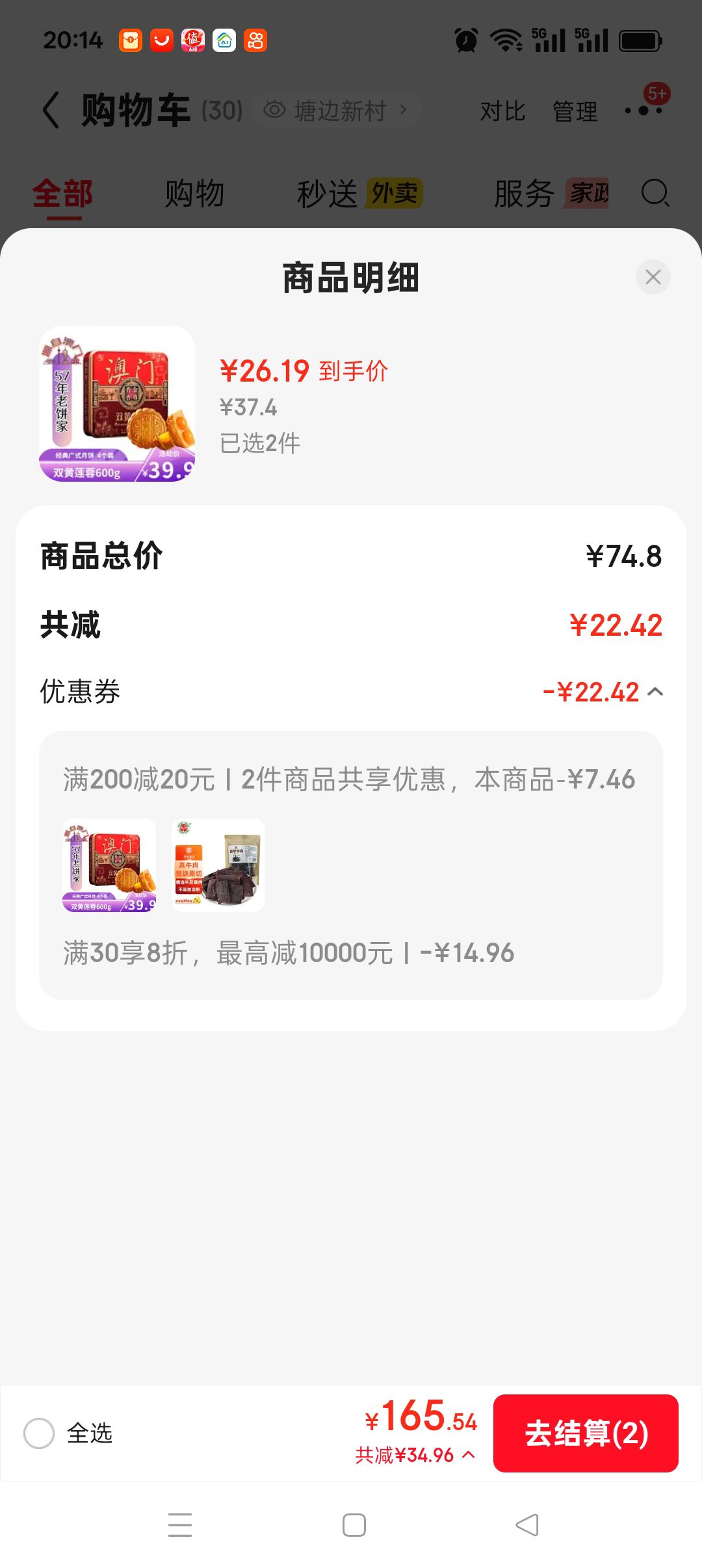Select the 全部 tab
This screenshot has width=702, height=1568.
pos(63,194)
